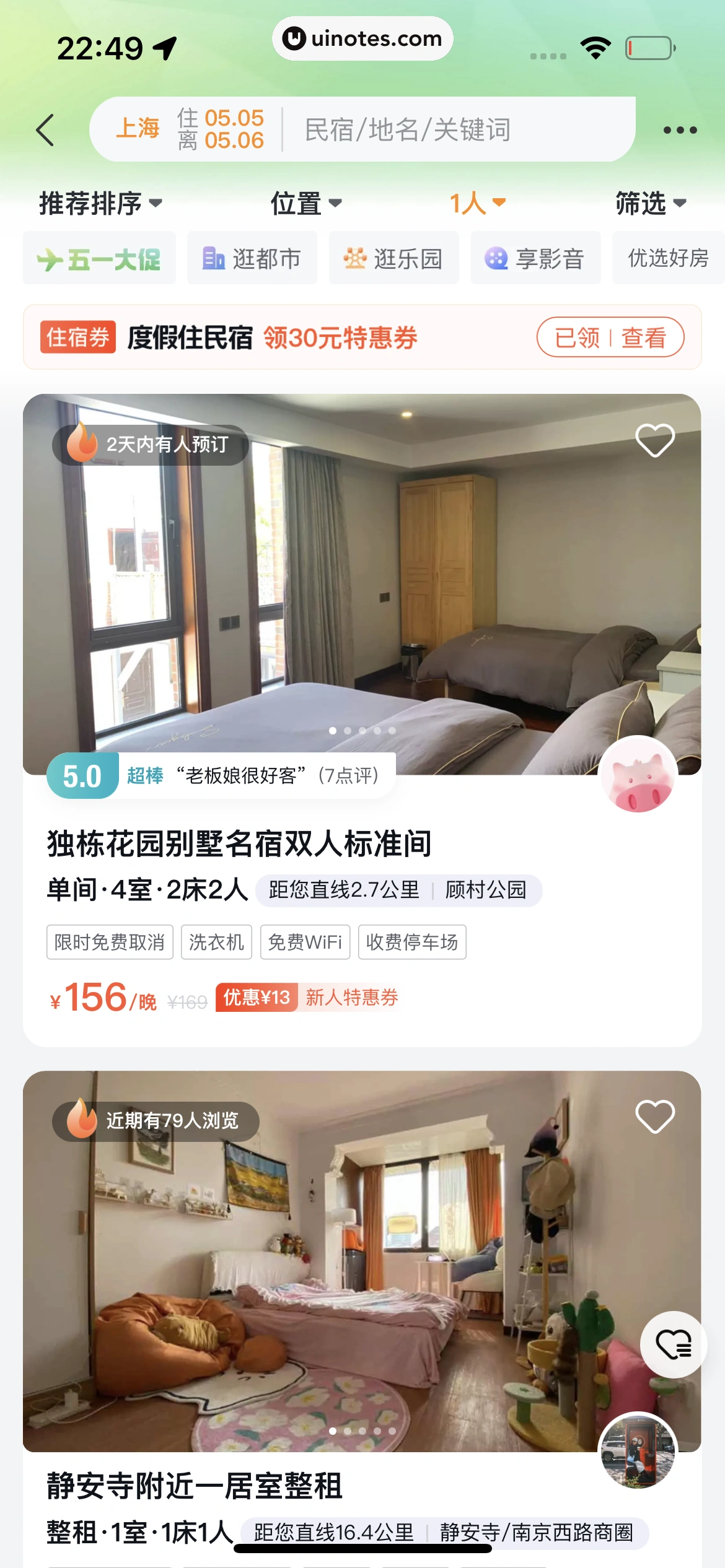Viewport: 725px width, 1568px height.
Task: Go back using the top-left arrow
Action: (46, 130)
